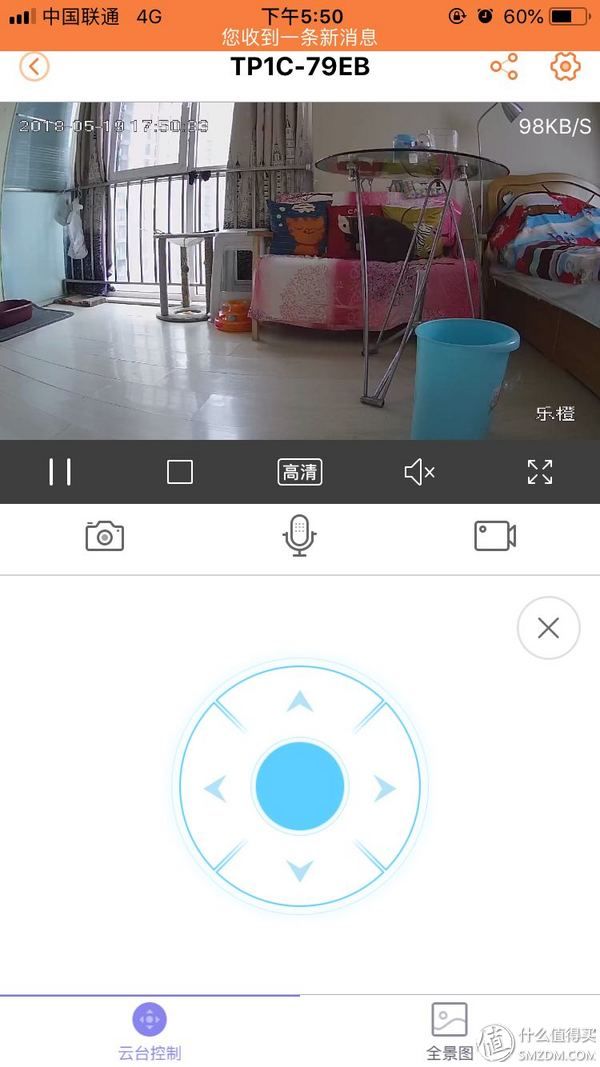Pan the camera left
The height and width of the screenshot is (1067, 600).
(216, 790)
